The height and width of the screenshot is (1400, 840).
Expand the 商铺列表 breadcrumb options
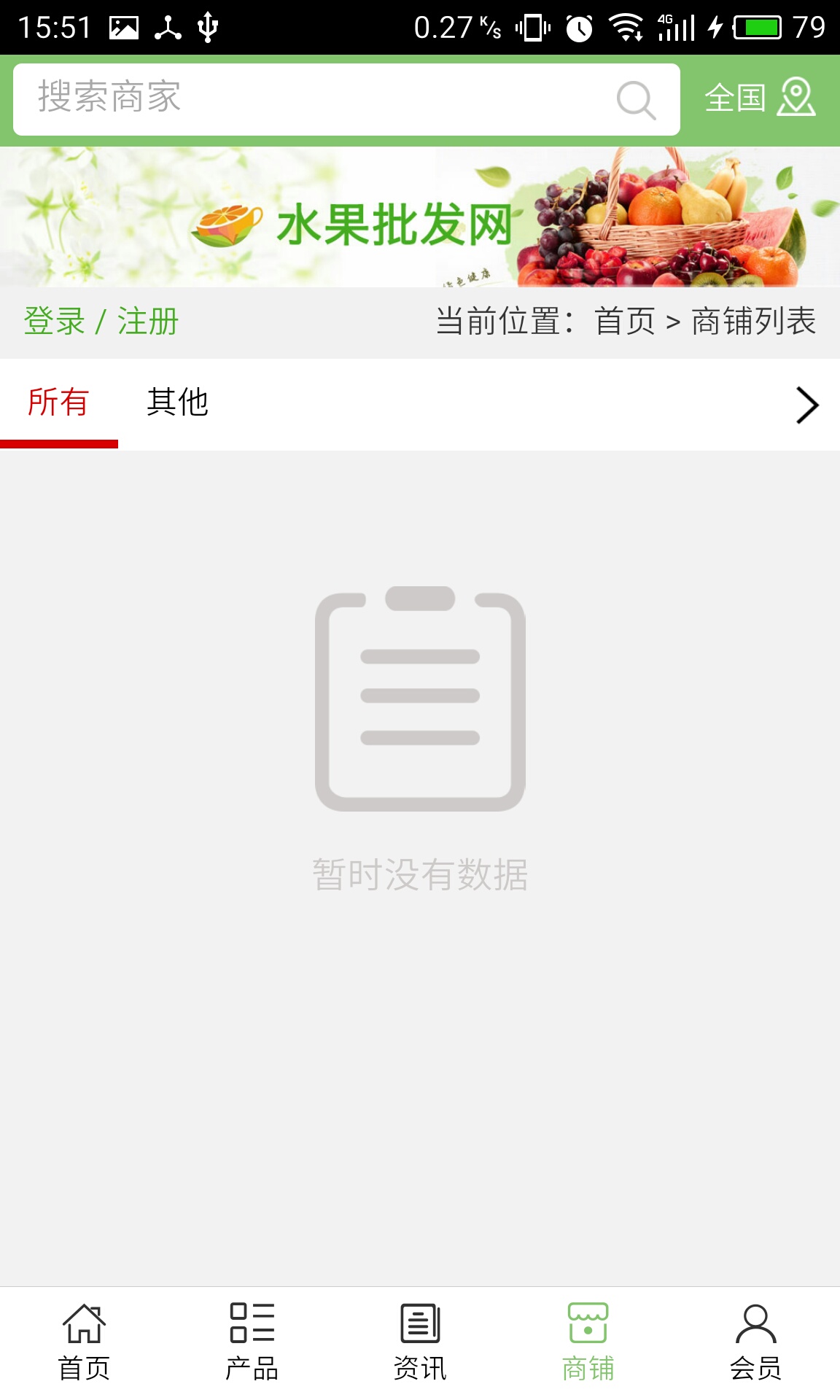click(x=753, y=319)
